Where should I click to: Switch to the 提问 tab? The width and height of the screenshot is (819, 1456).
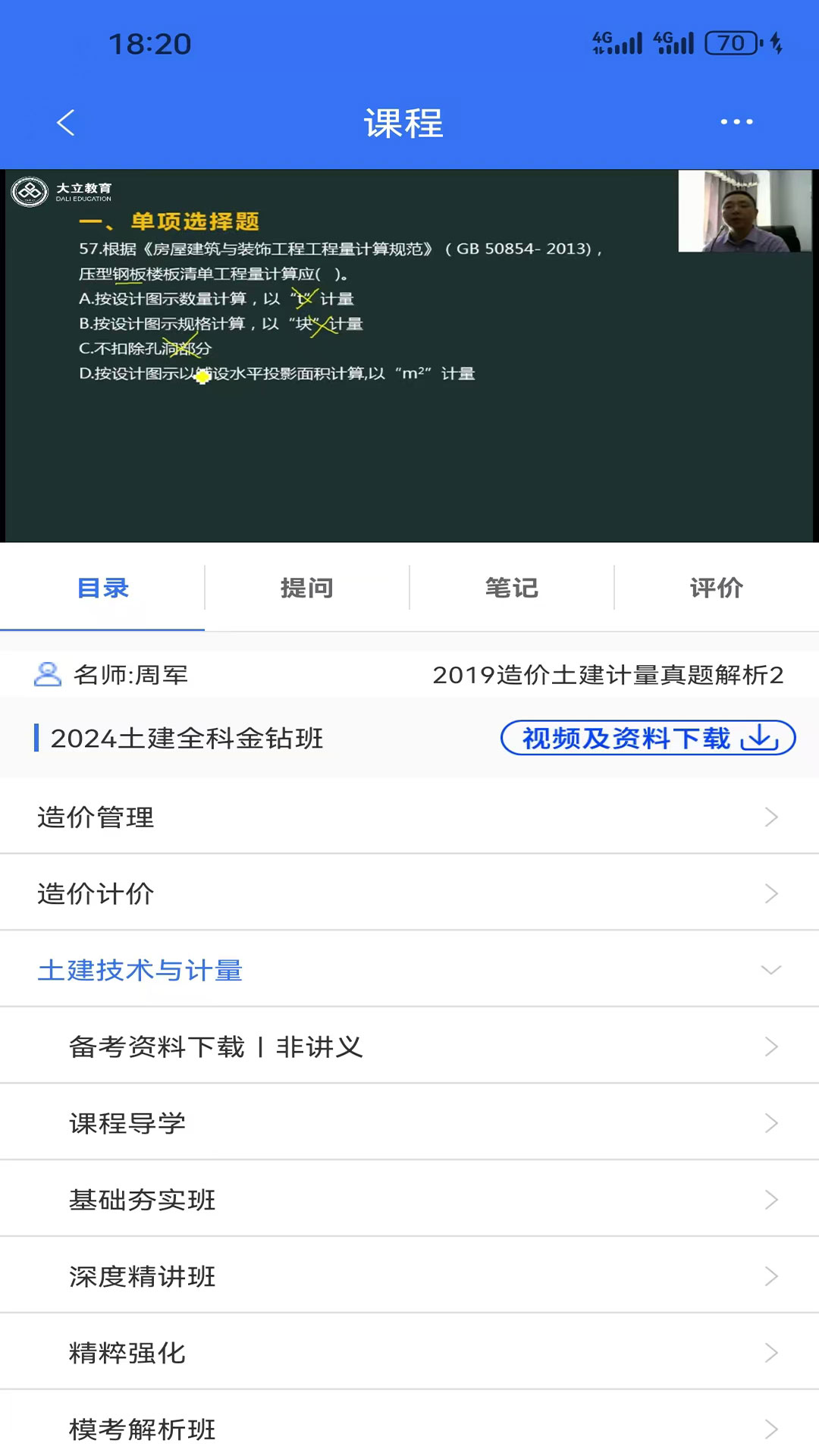(x=306, y=588)
